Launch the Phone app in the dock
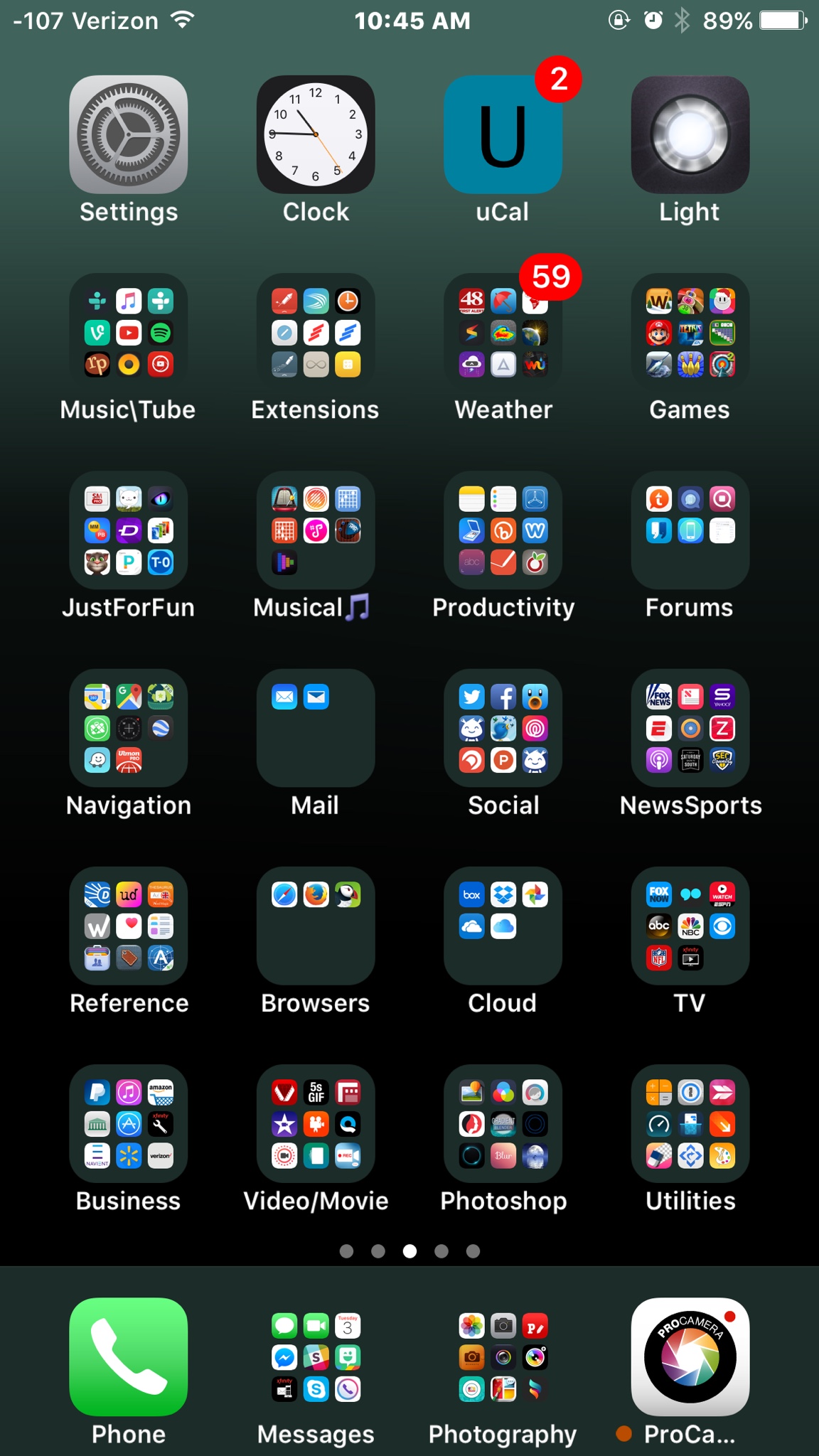 click(x=129, y=1357)
